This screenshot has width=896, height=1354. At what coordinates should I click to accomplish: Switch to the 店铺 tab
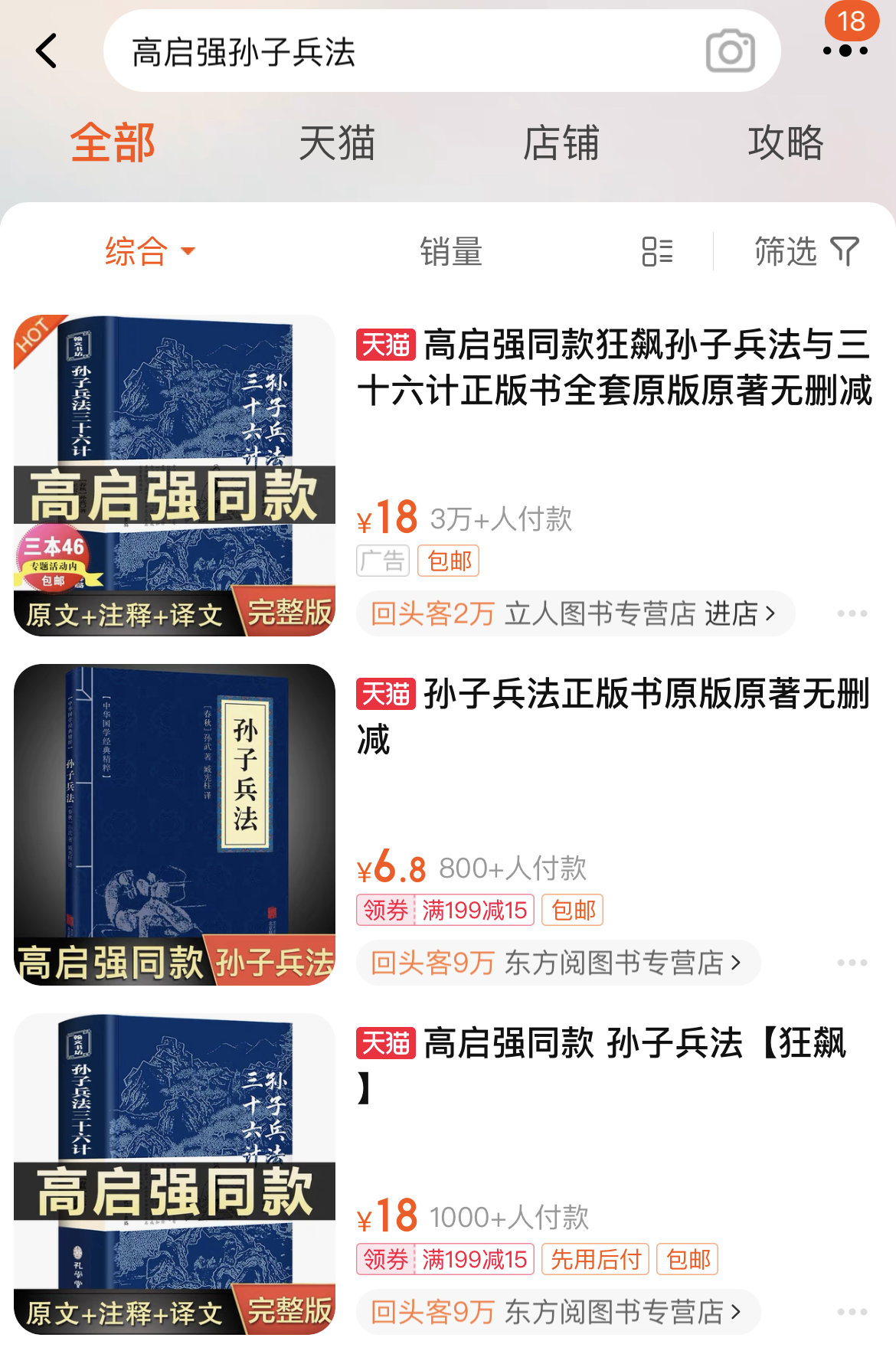561,143
